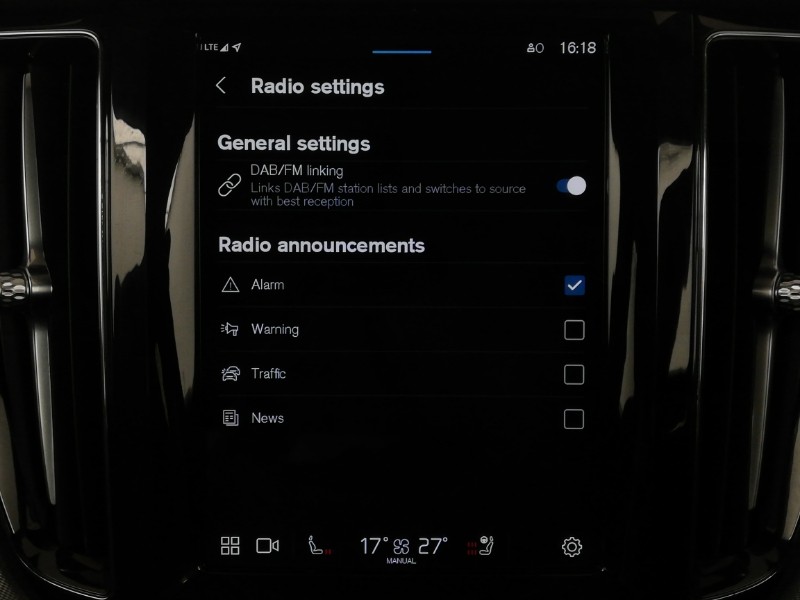Viewport: 800px width, 600px height.
Task: Open passenger seat heating control
Action: 483,546
